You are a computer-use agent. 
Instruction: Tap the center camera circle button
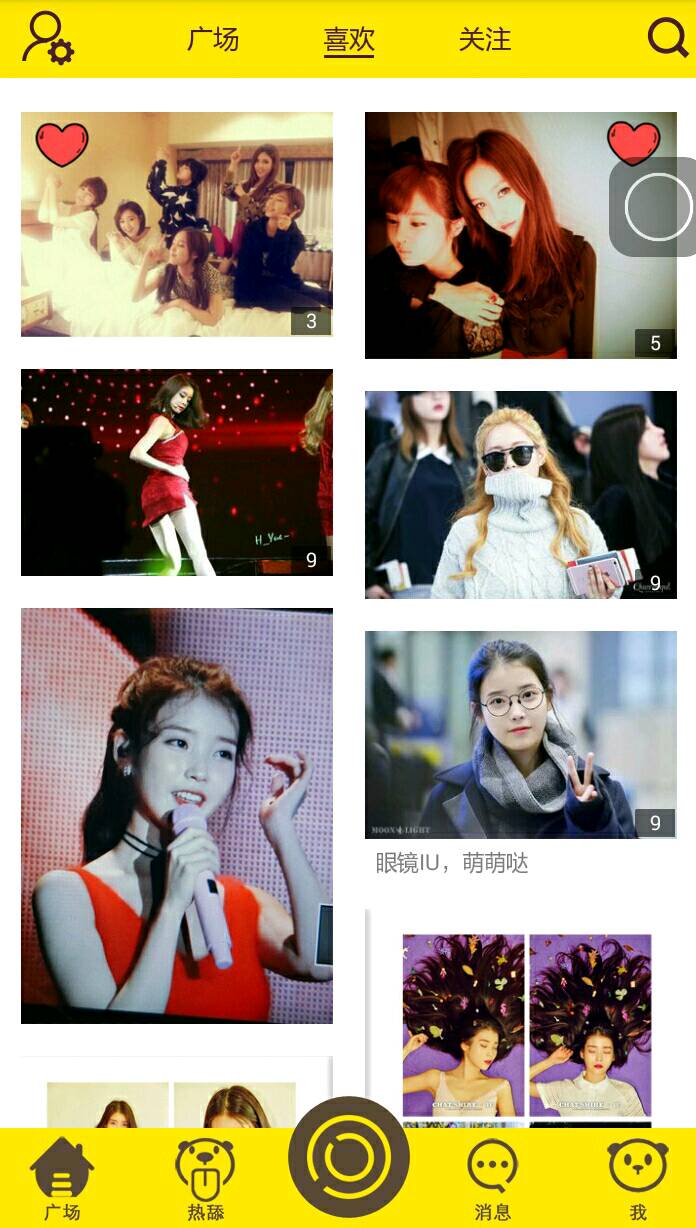tap(349, 1158)
